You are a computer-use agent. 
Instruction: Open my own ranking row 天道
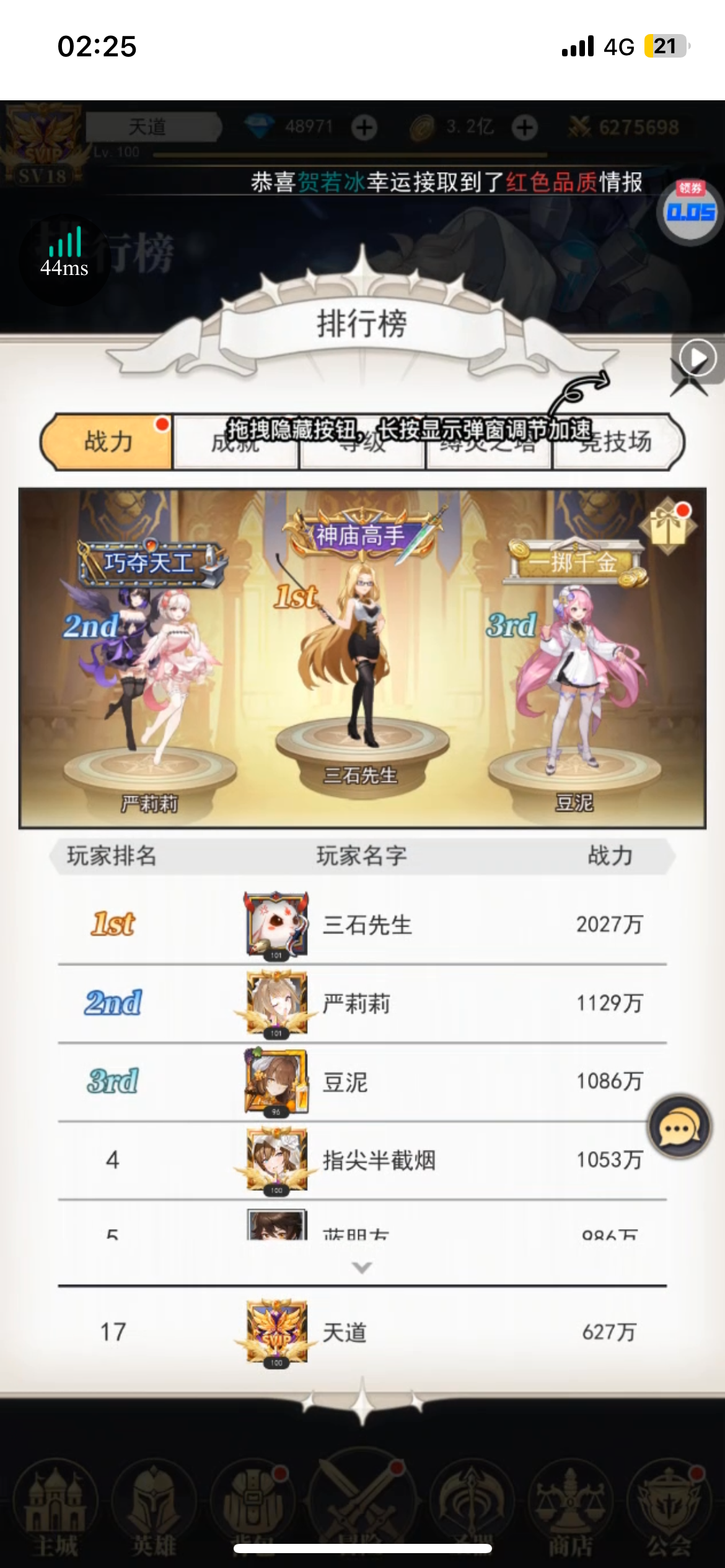(x=362, y=1332)
